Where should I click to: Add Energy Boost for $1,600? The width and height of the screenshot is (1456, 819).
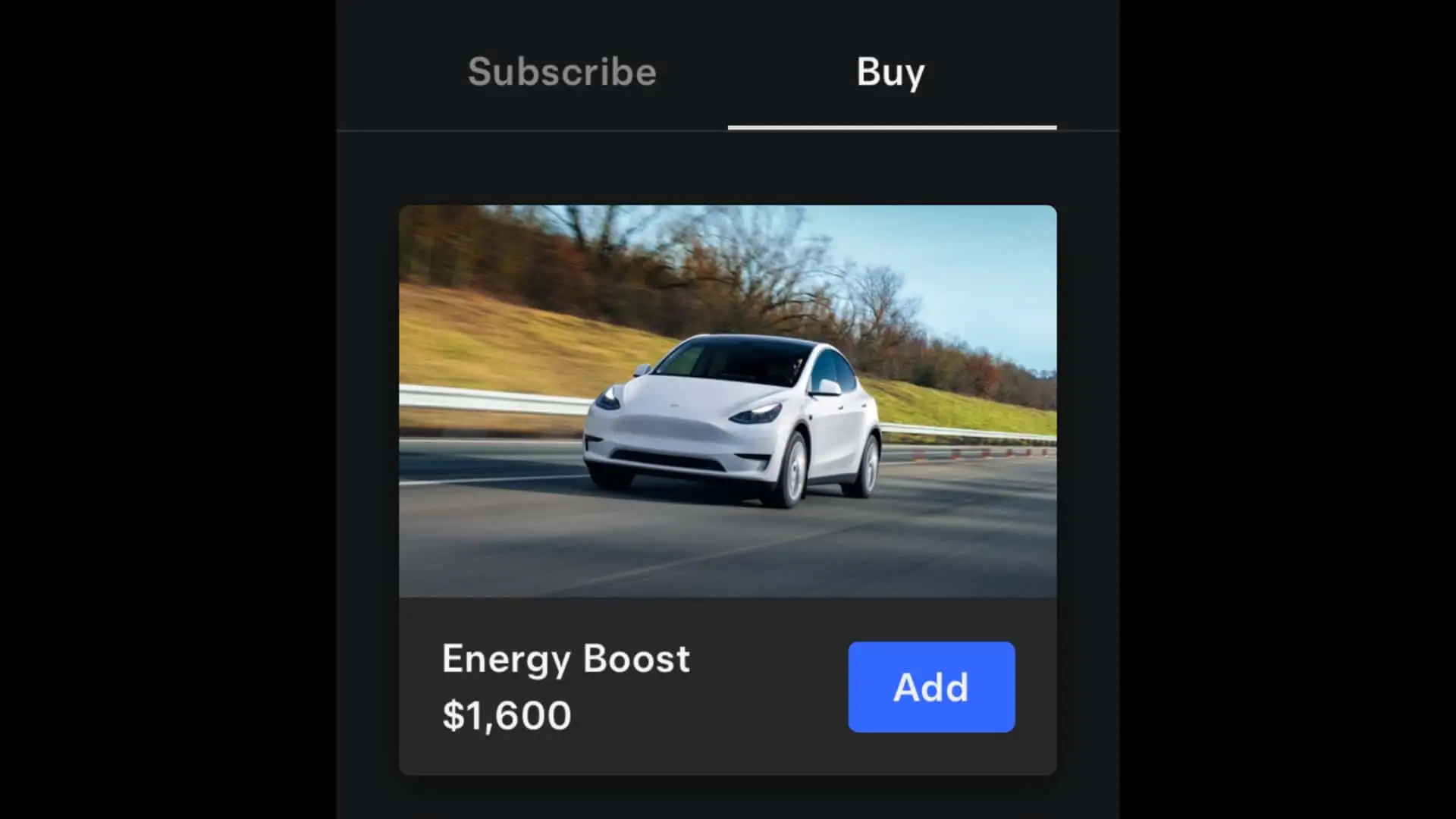930,687
